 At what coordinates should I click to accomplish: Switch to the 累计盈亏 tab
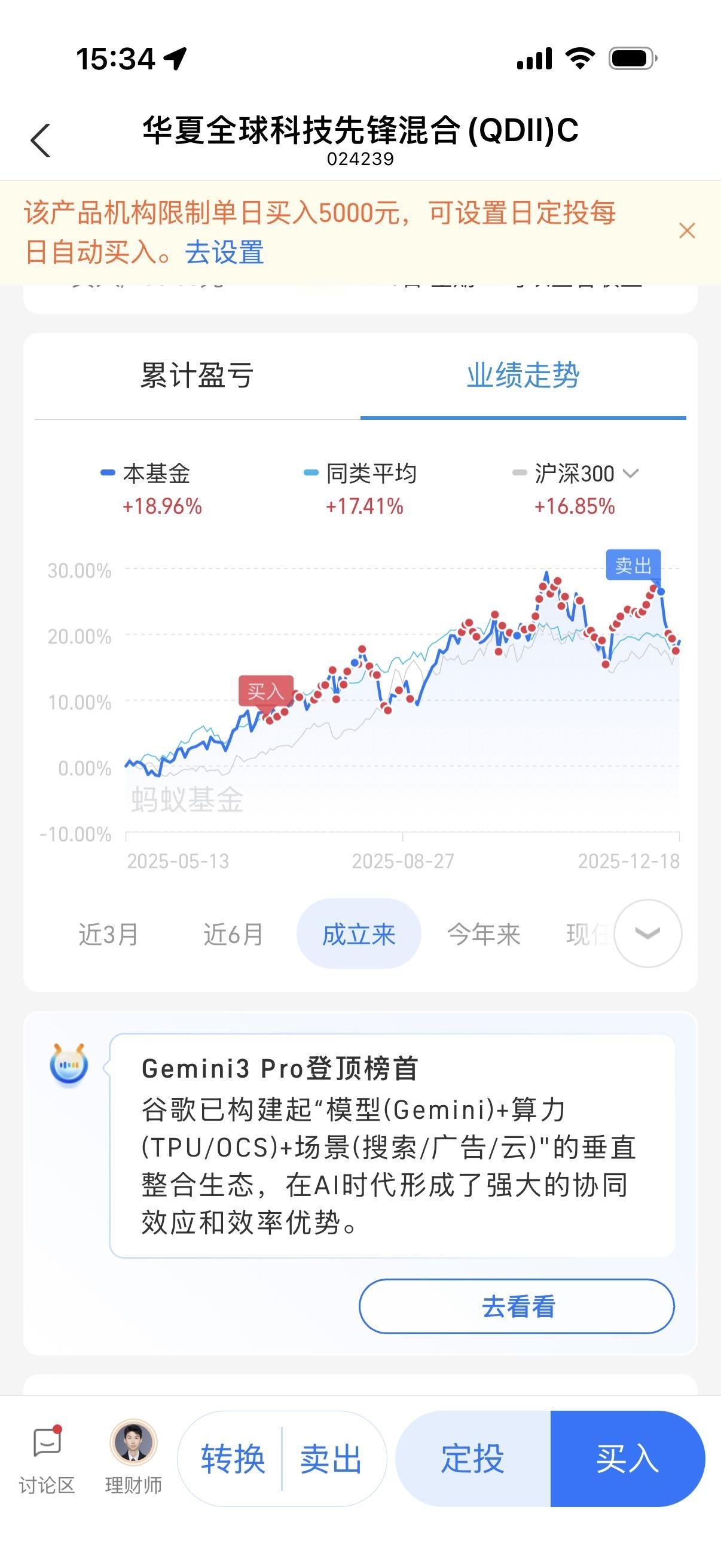pyautogui.click(x=199, y=376)
